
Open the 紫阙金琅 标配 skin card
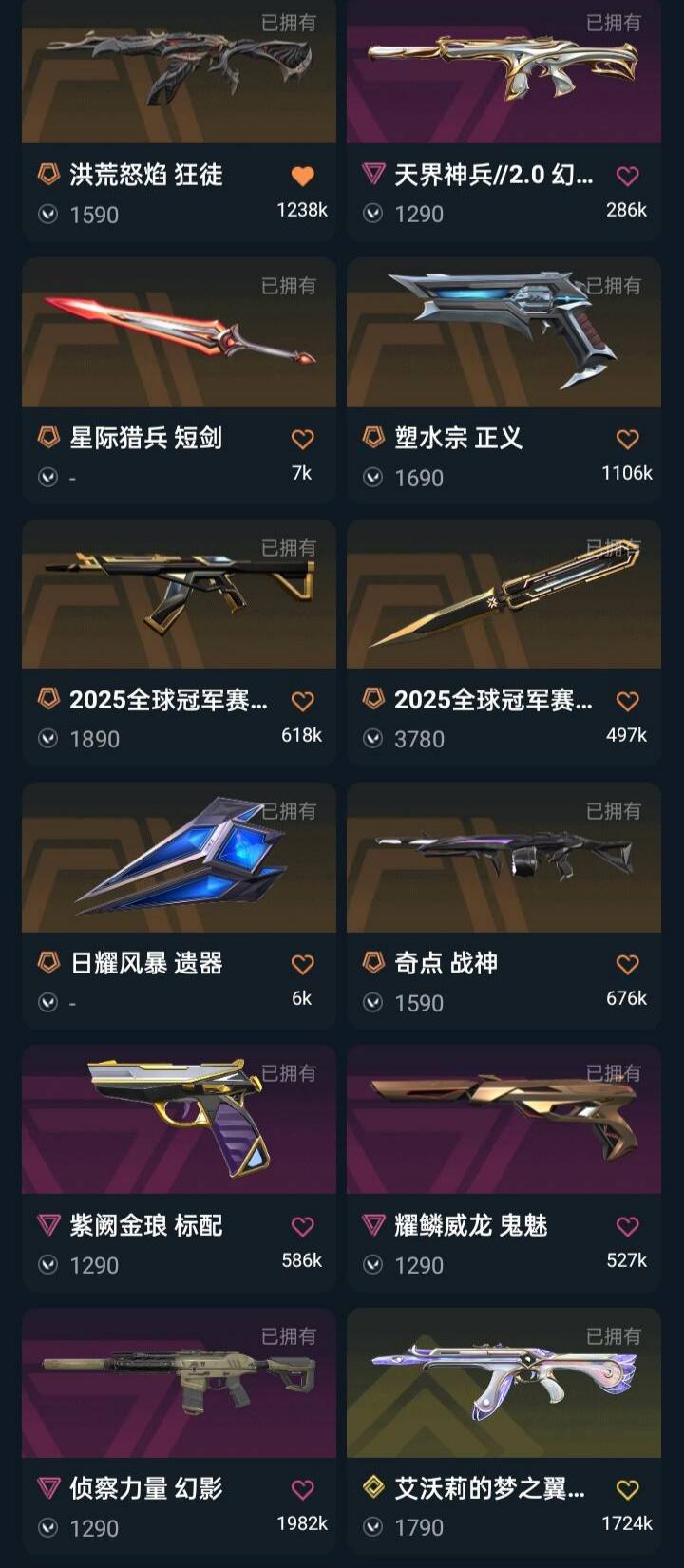[179, 1123]
